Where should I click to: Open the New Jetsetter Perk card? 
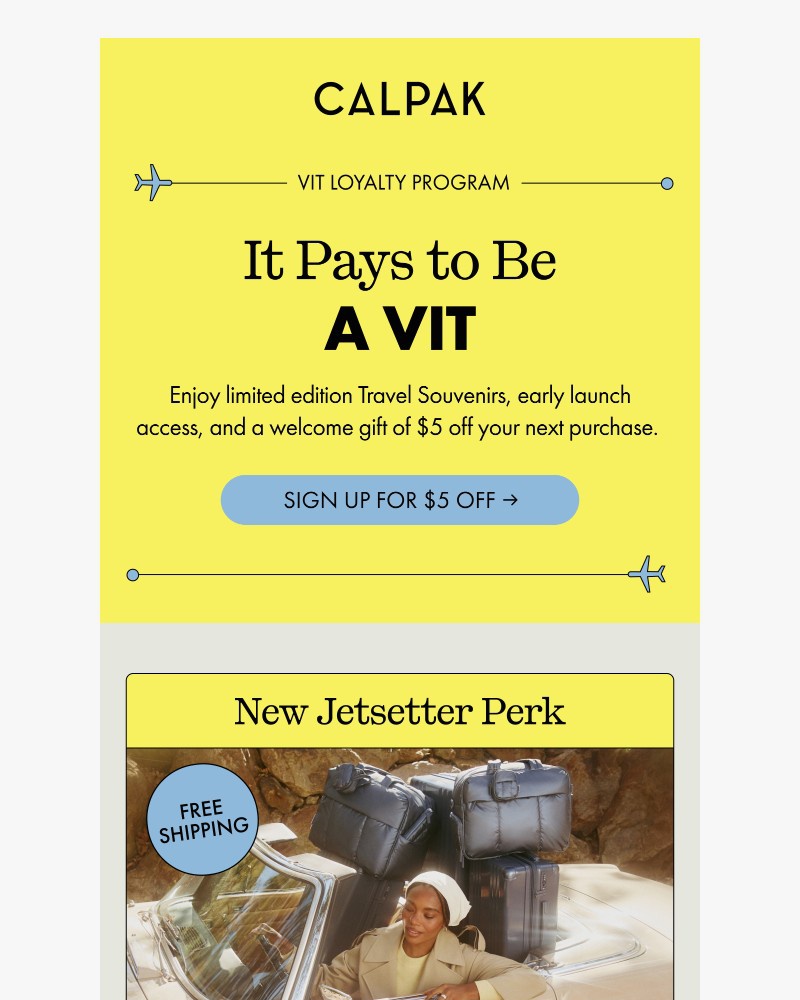400,712
